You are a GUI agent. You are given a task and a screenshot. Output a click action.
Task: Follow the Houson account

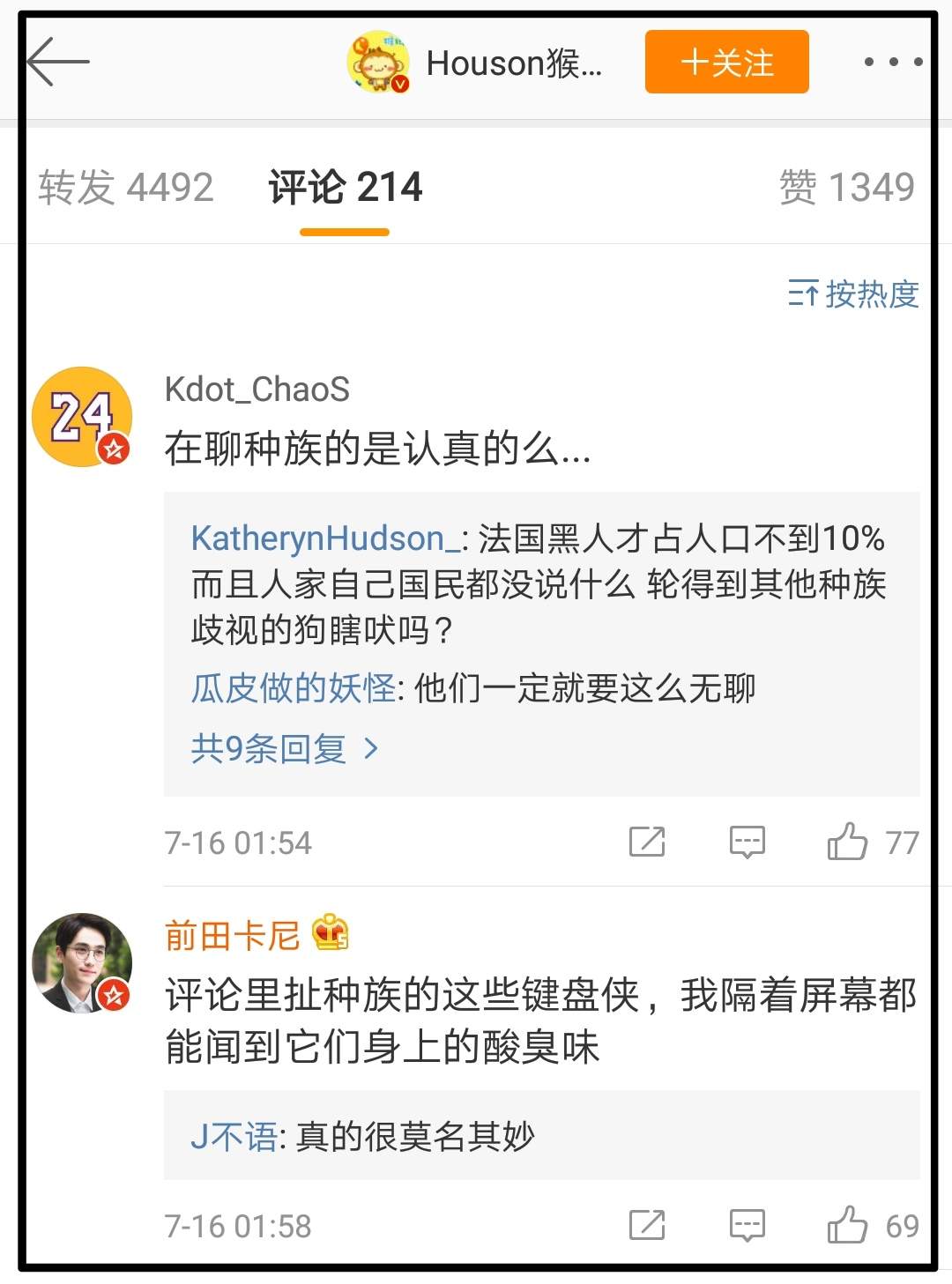tap(726, 62)
